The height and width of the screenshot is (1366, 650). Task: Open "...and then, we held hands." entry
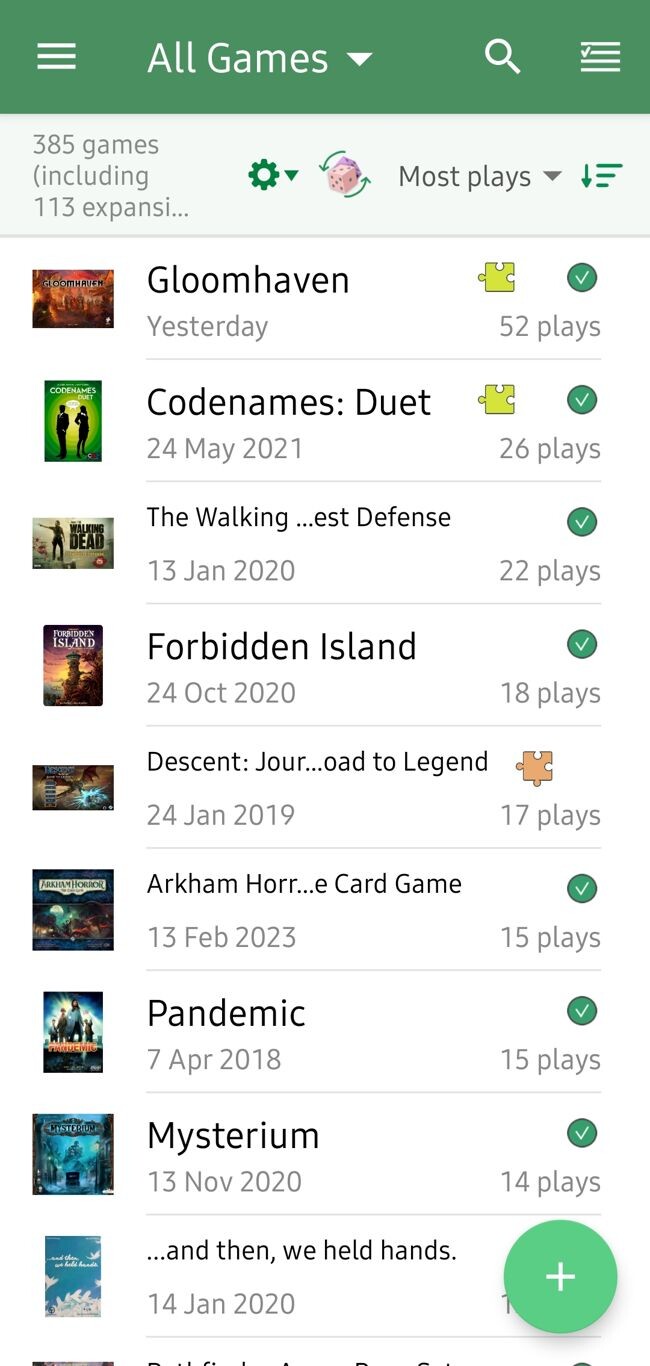pyautogui.click(x=301, y=1250)
